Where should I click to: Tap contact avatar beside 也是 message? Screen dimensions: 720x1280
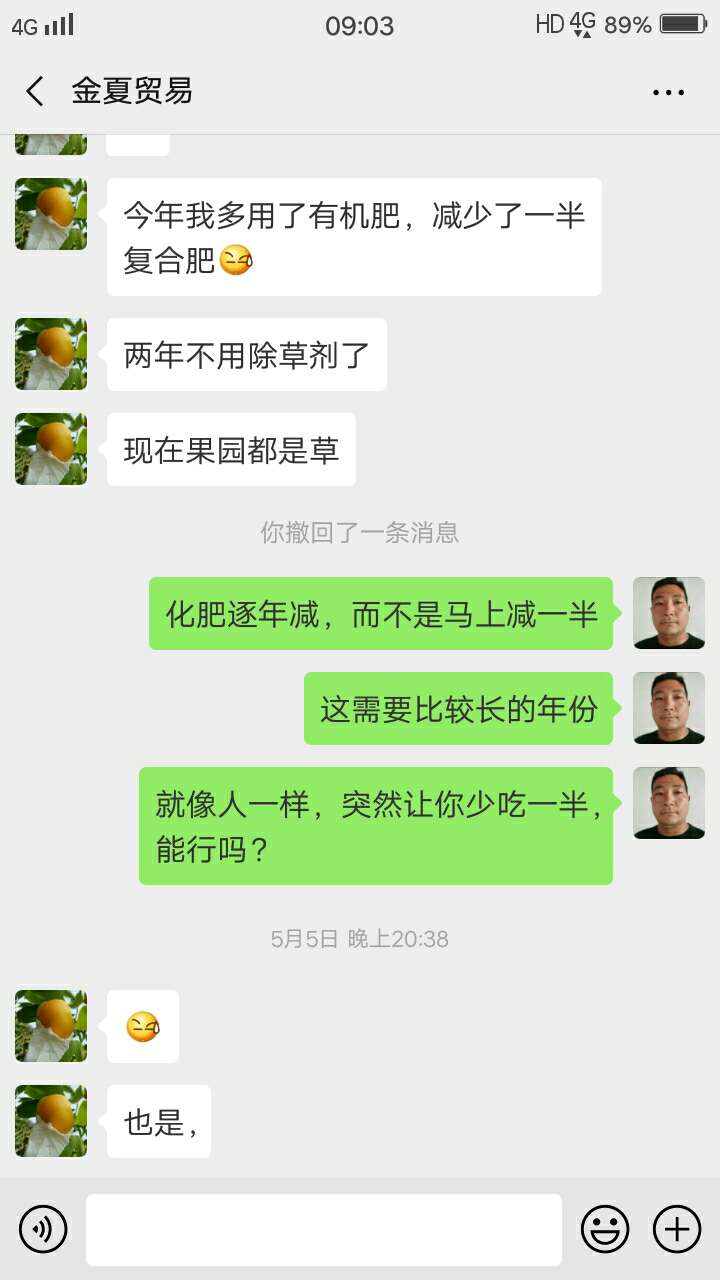51,1121
